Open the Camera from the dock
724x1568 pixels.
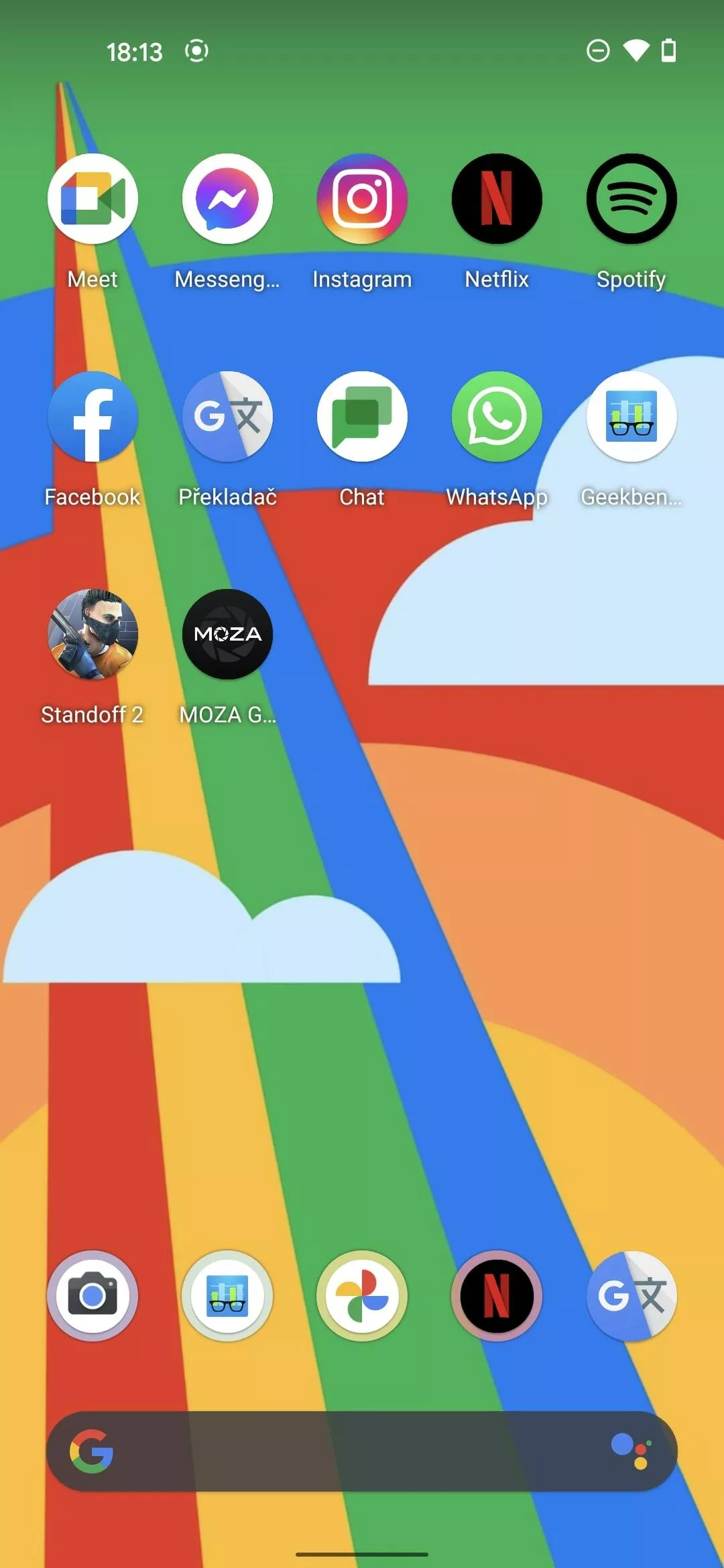pyautogui.click(x=93, y=1296)
